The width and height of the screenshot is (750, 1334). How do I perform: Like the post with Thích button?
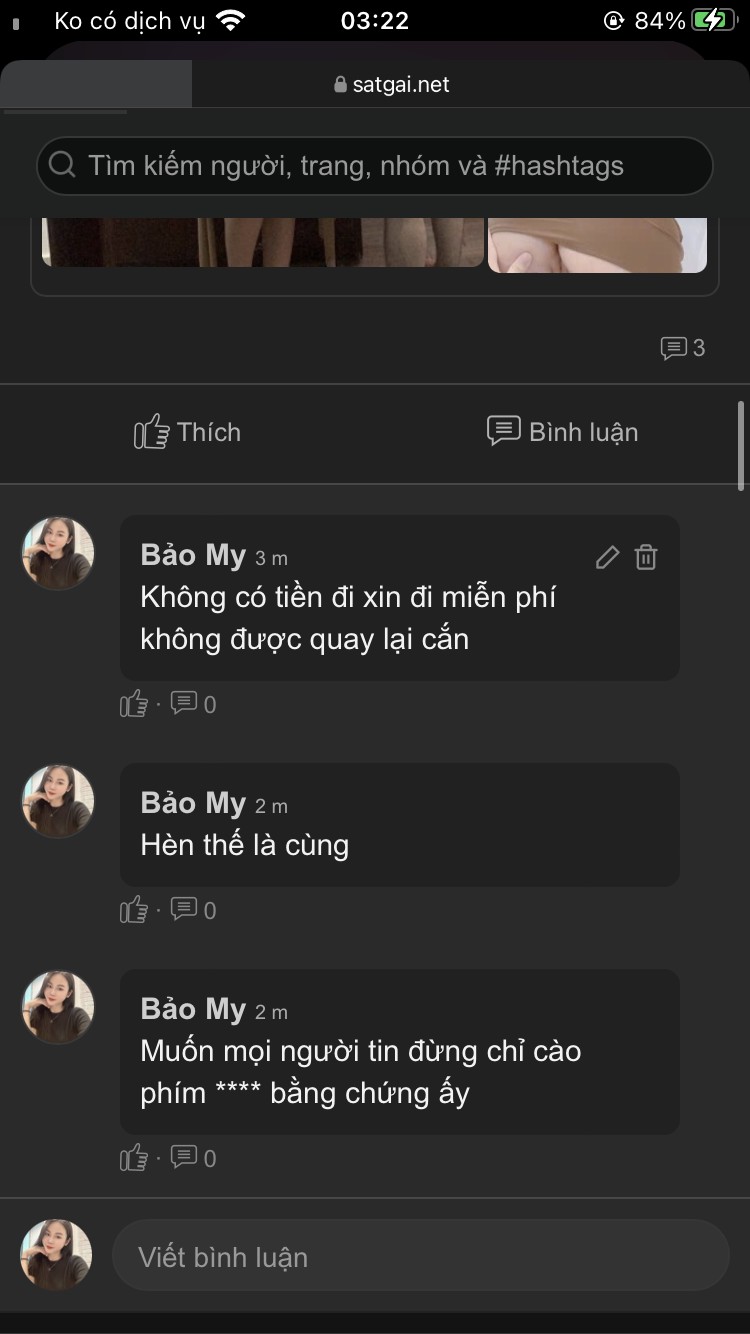click(188, 432)
